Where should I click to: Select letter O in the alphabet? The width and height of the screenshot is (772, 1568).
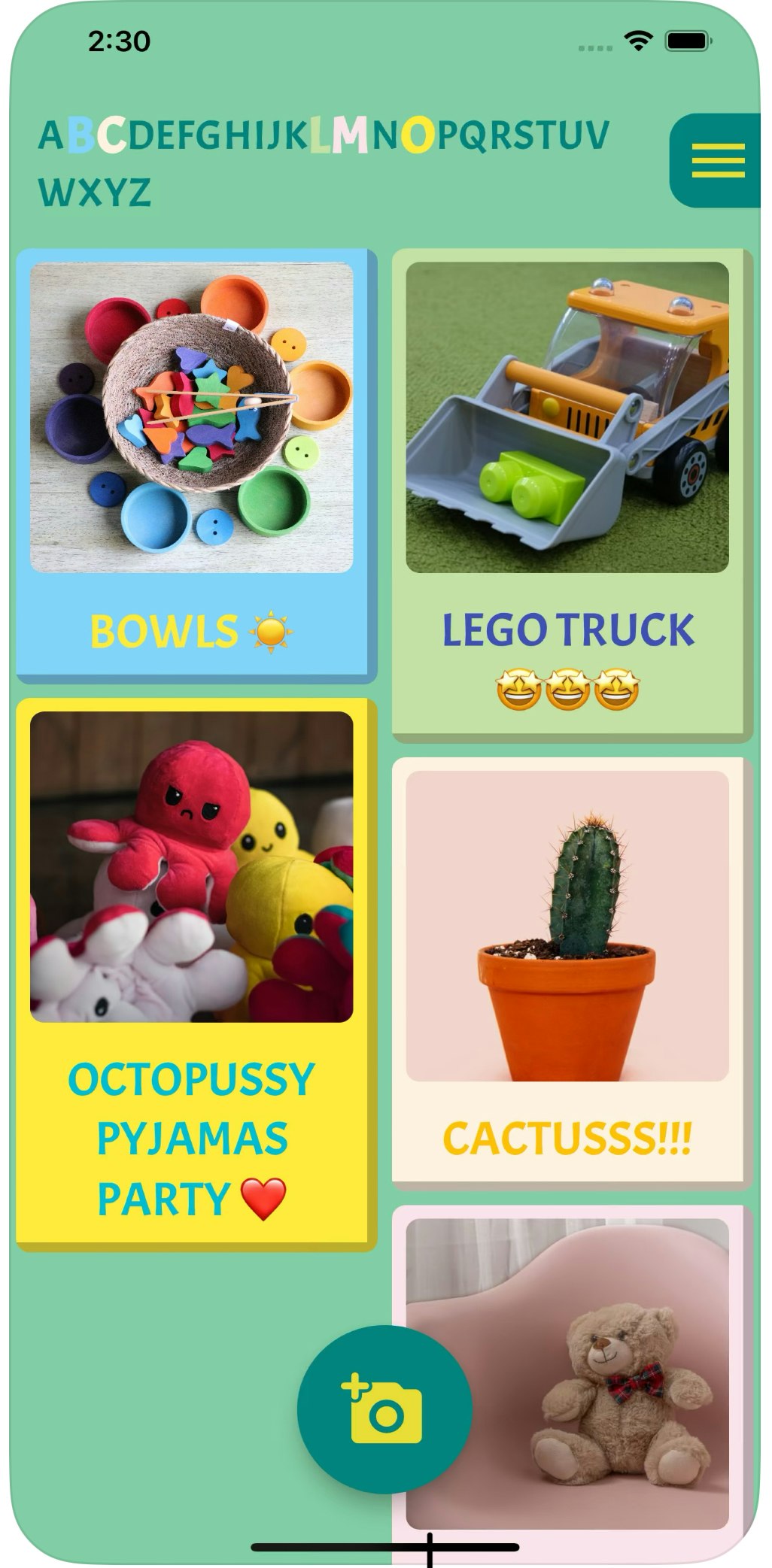tap(418, 136)
